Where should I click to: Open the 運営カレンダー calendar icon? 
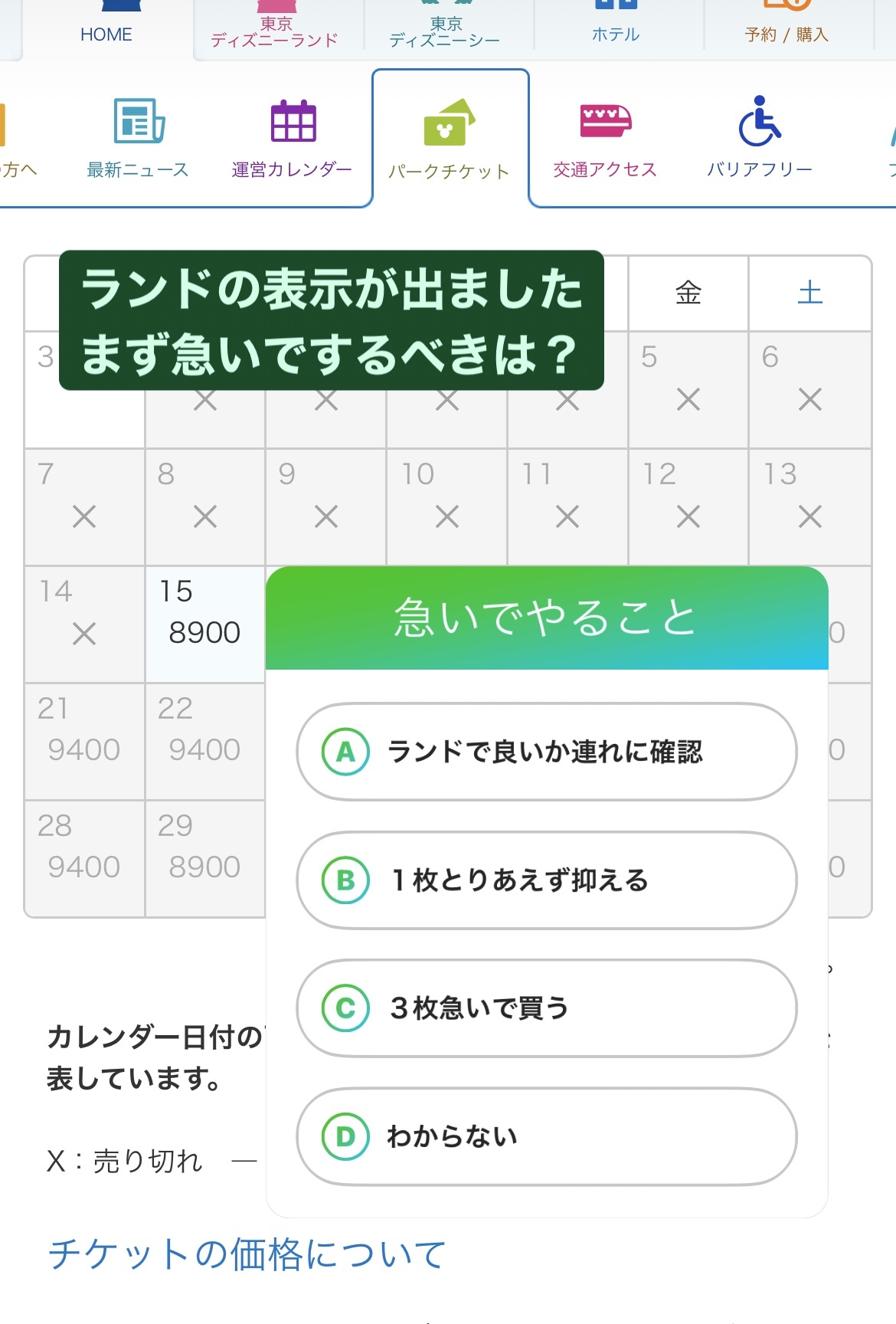pyautogui.click(x=292, y=123)
